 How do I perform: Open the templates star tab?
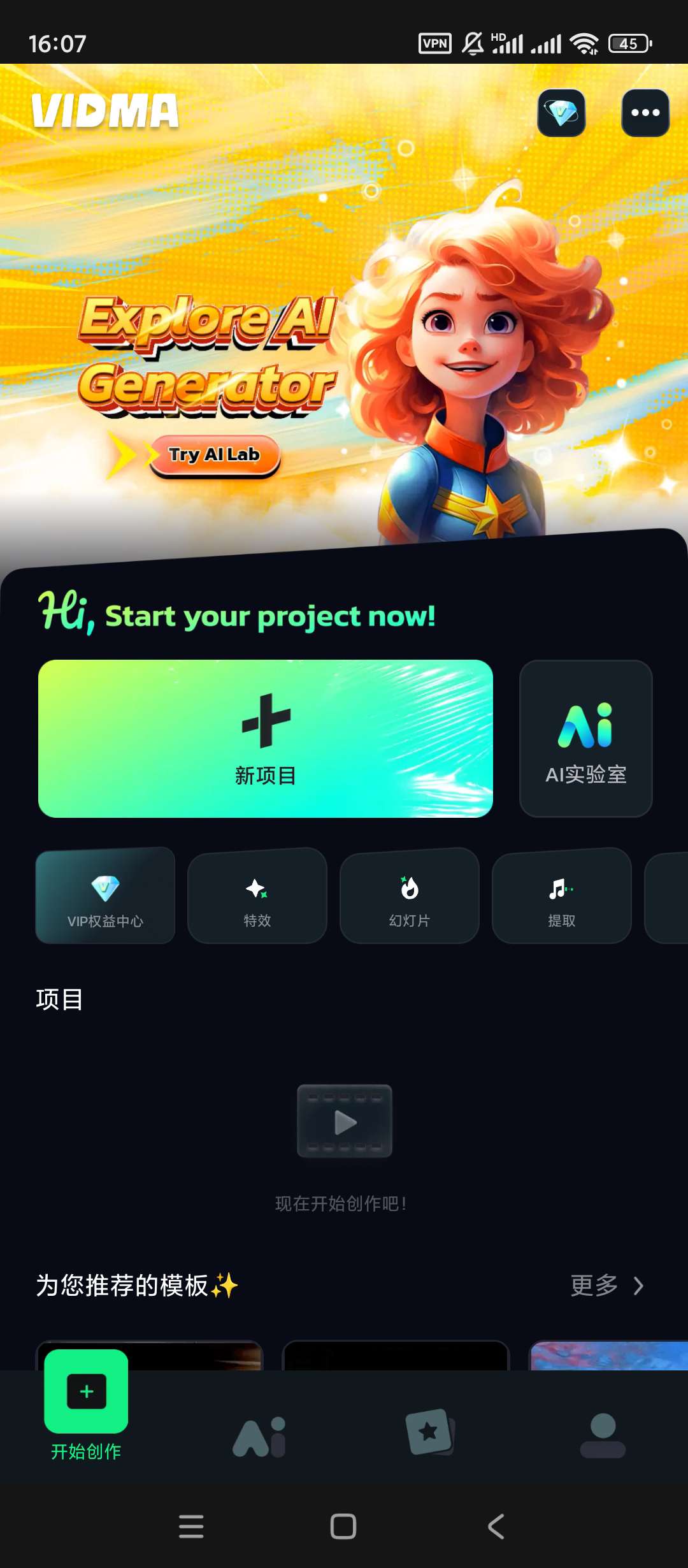[430, 1432]
